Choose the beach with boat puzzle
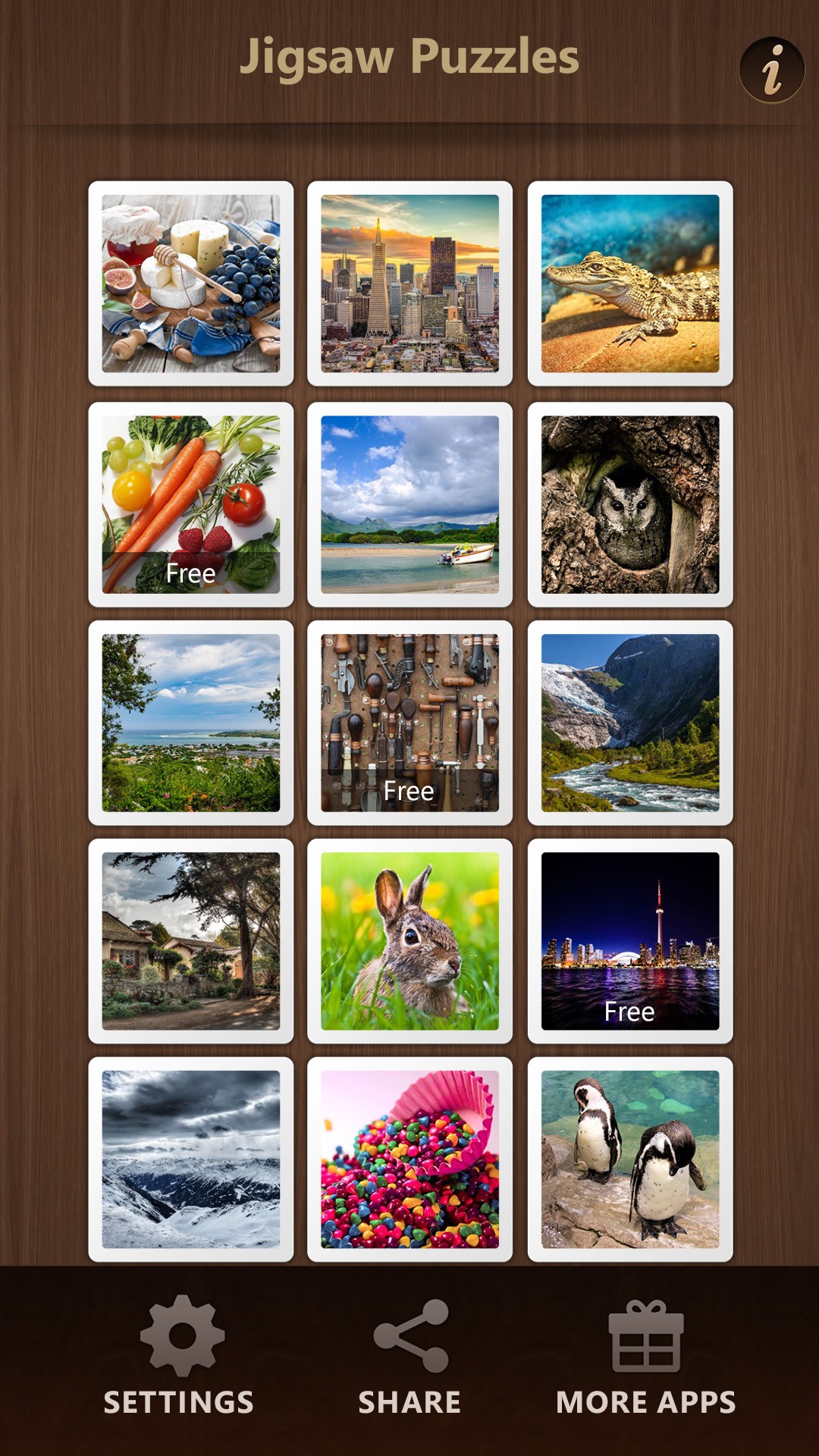 tap(409, 504)
